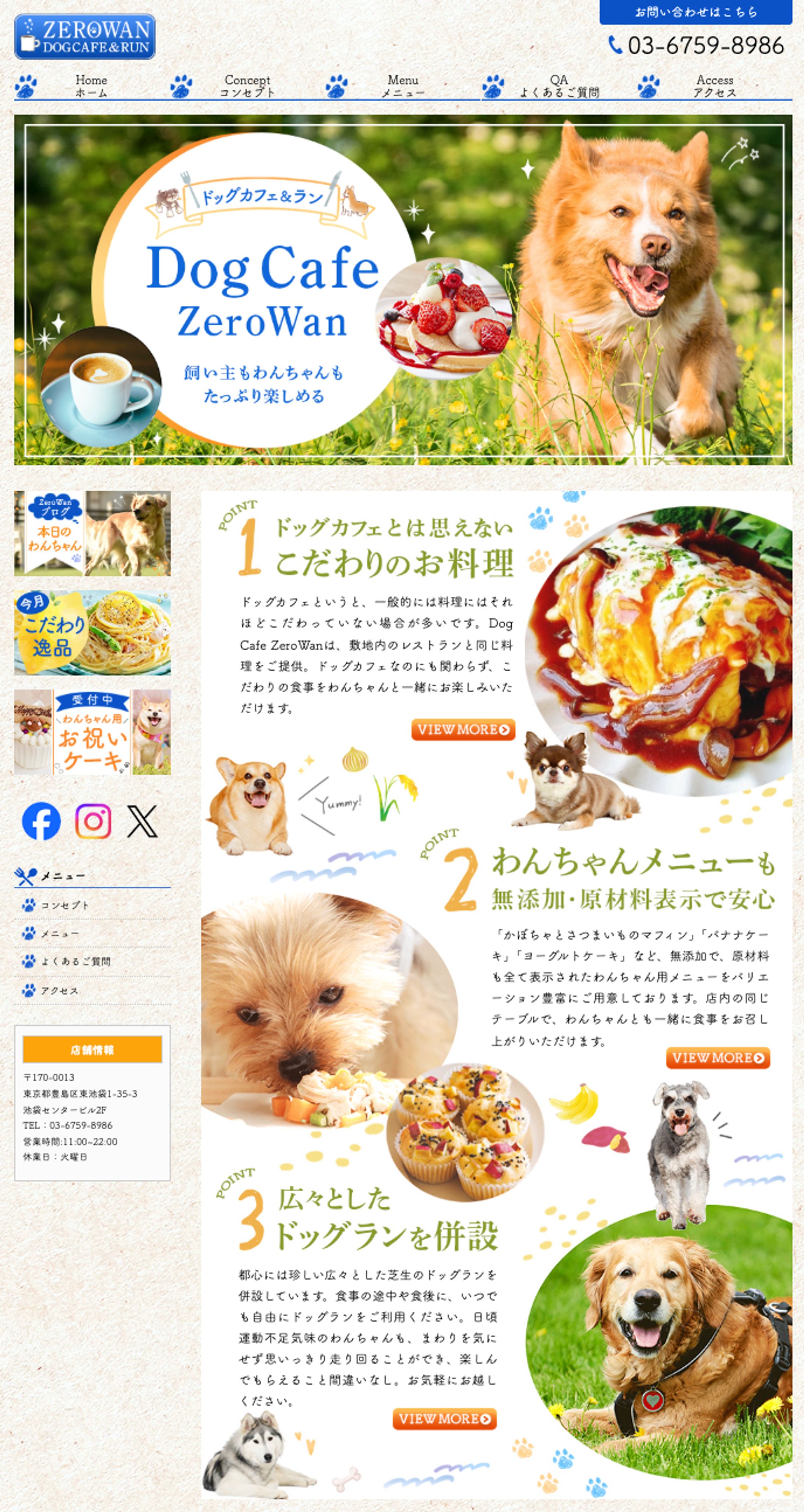This screenshot has width=804, height=1512.
Task: Open the Instagram profile icon
Action: (x=93, y=820)
